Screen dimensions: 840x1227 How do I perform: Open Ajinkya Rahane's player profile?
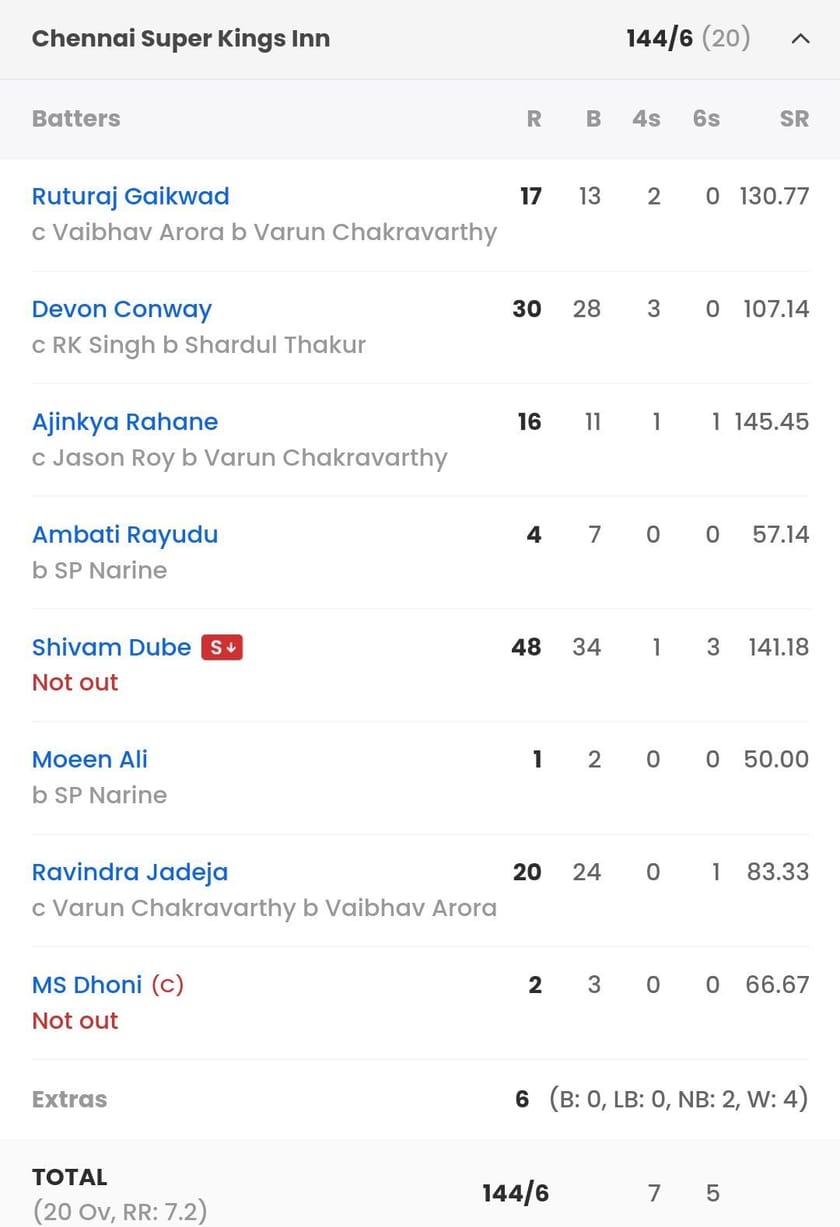click(124, 421)
